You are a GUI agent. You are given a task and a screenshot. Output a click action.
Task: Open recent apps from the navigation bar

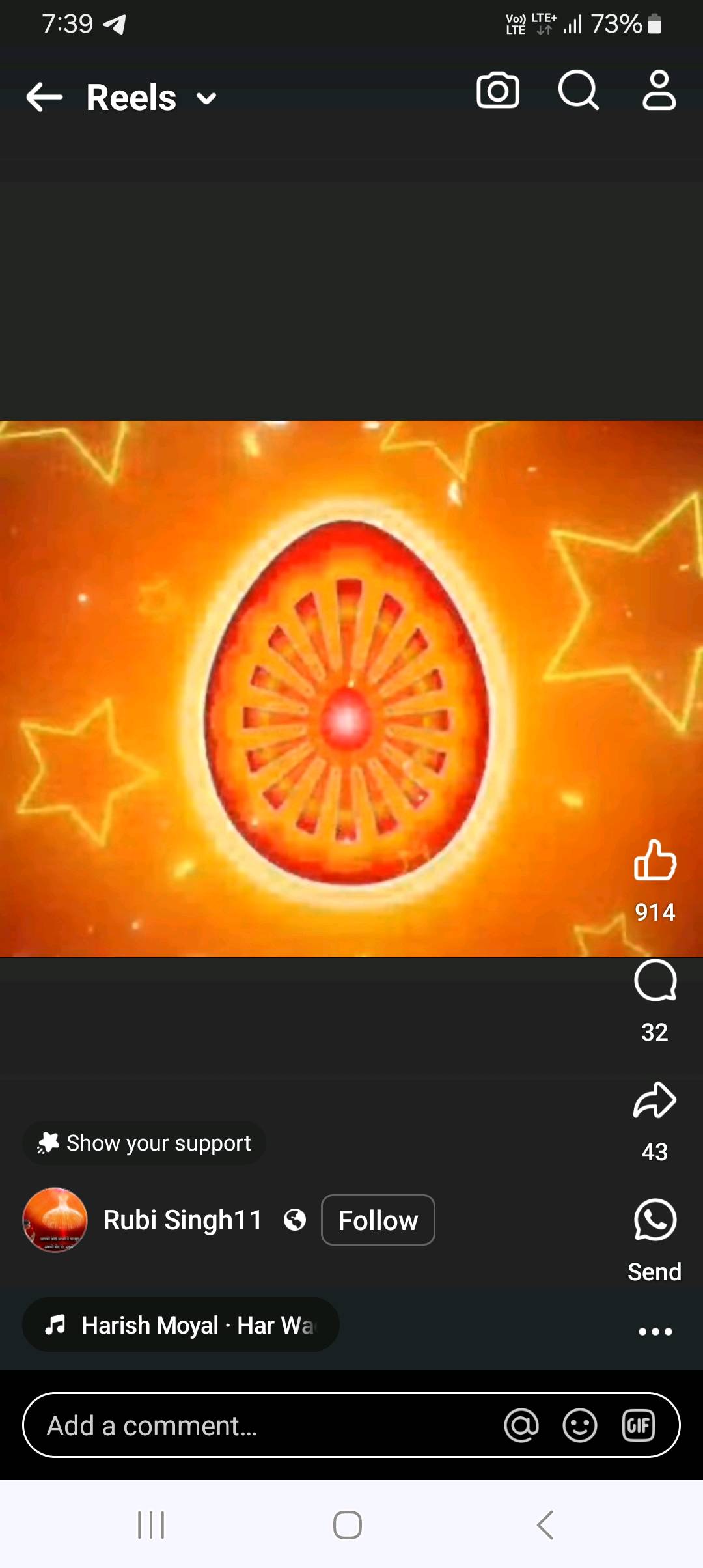151,1525
